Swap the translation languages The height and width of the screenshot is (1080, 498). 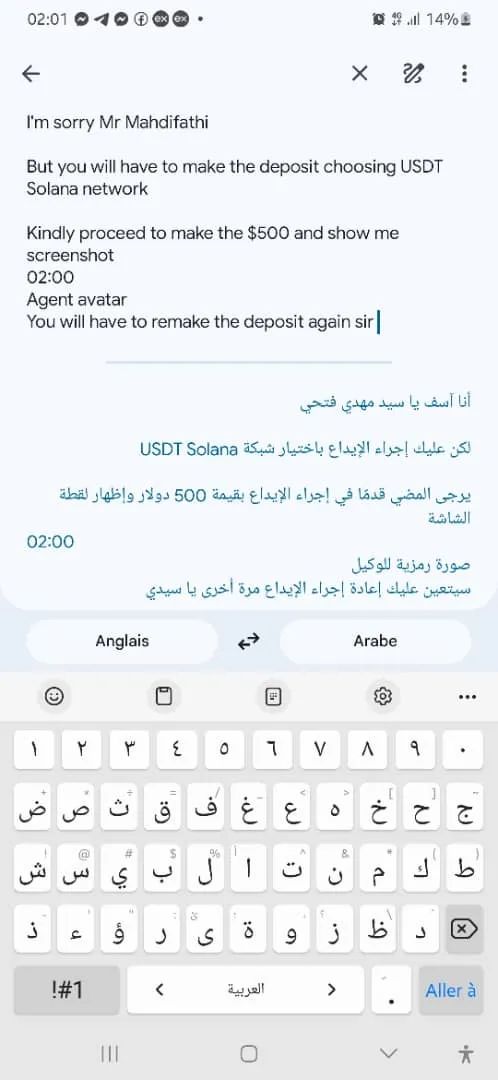(249, 642)
